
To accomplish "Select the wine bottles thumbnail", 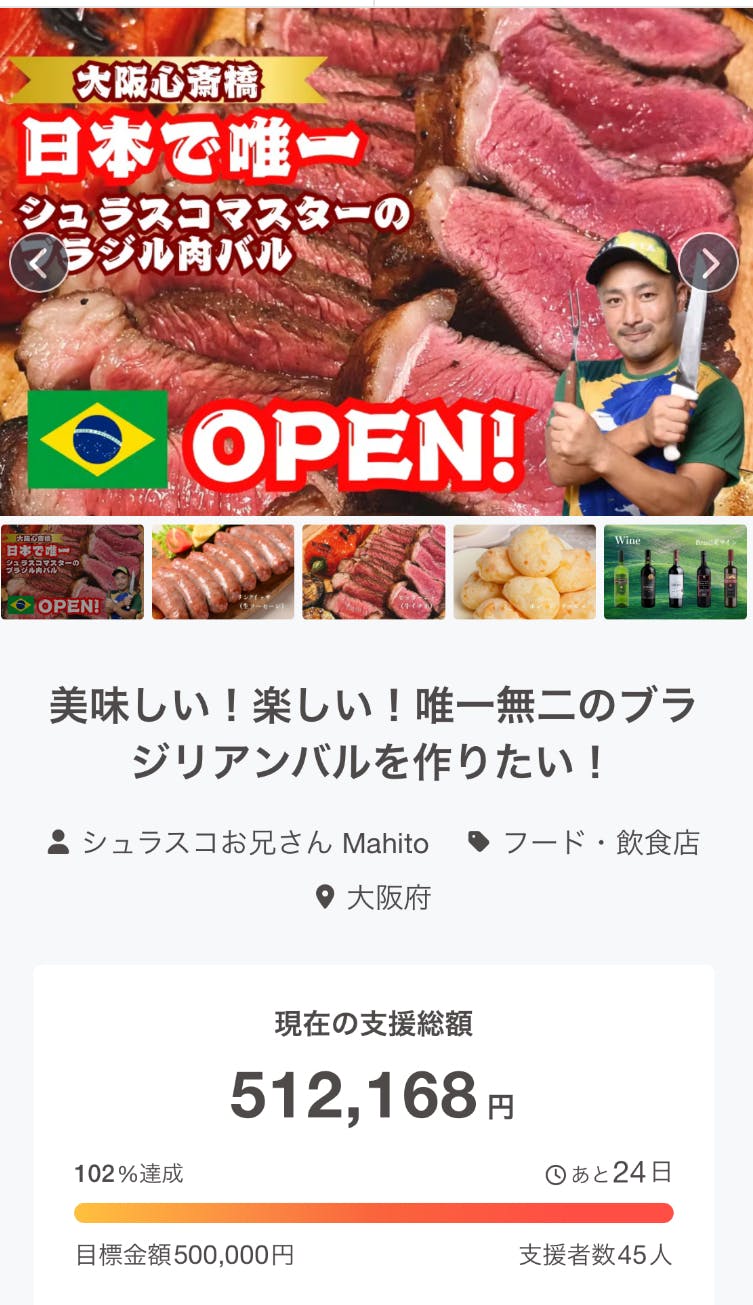I will coord(675,572).
